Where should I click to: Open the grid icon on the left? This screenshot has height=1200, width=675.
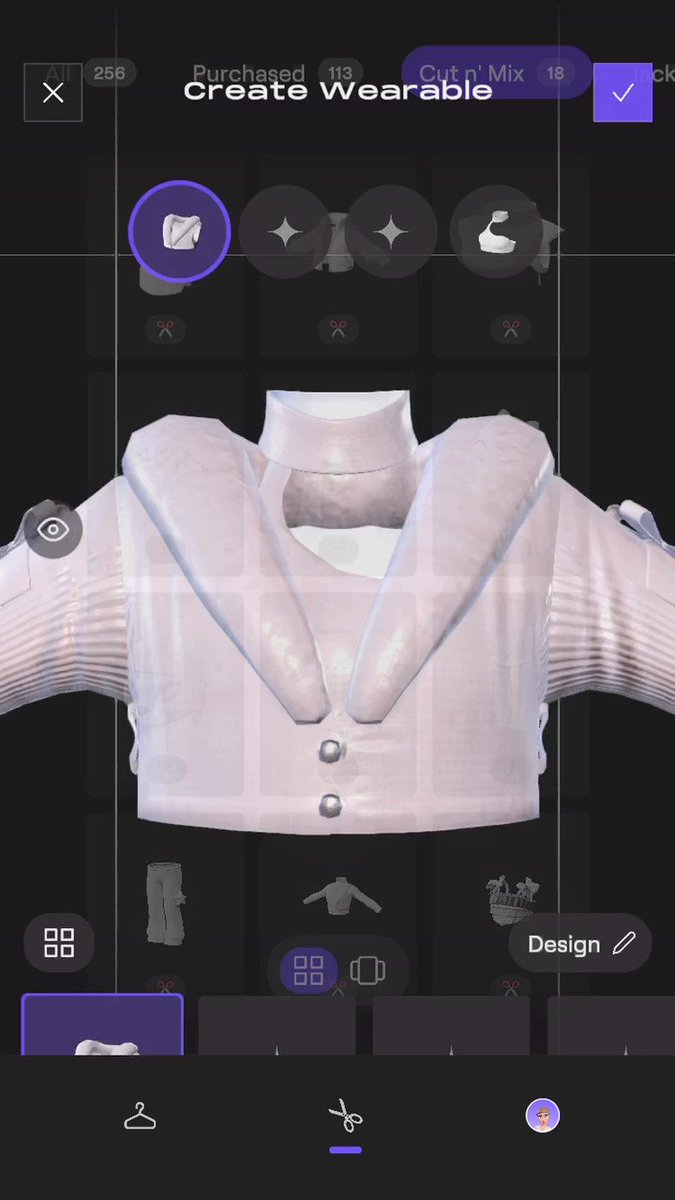click(x=59, y=942)
